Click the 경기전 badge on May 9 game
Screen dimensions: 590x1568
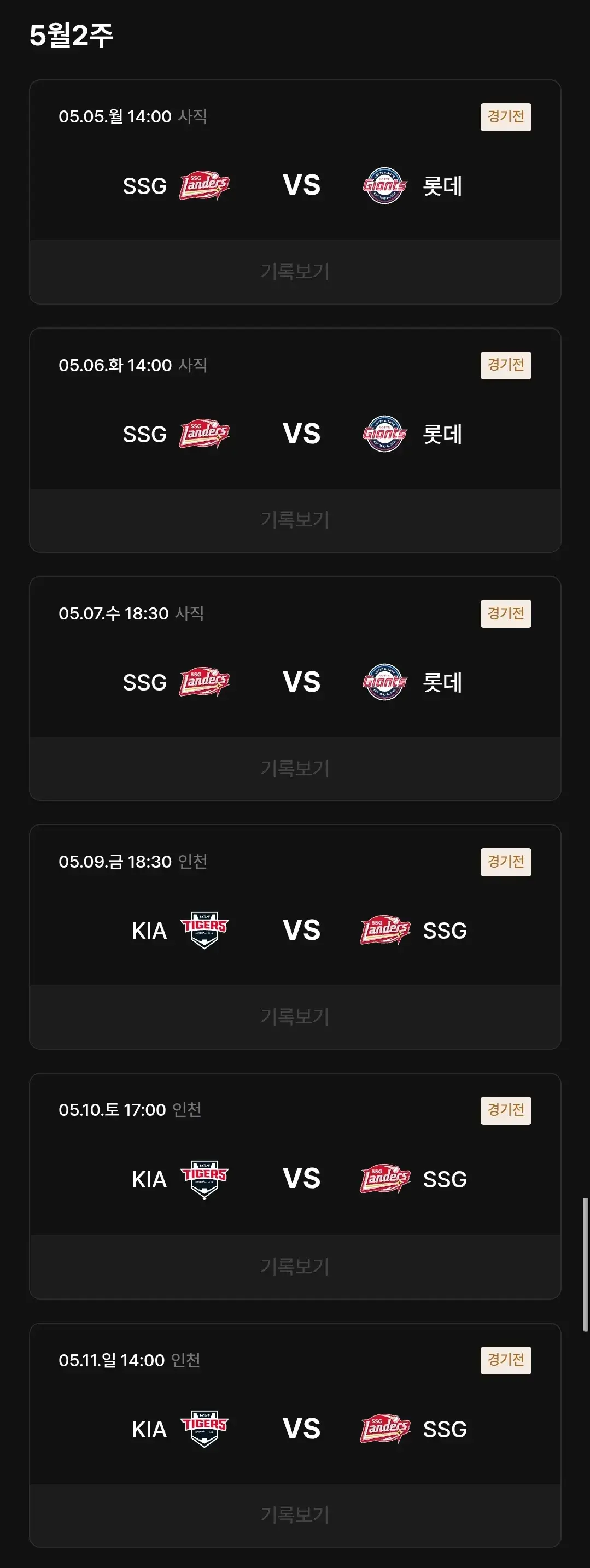coord(505,861)
